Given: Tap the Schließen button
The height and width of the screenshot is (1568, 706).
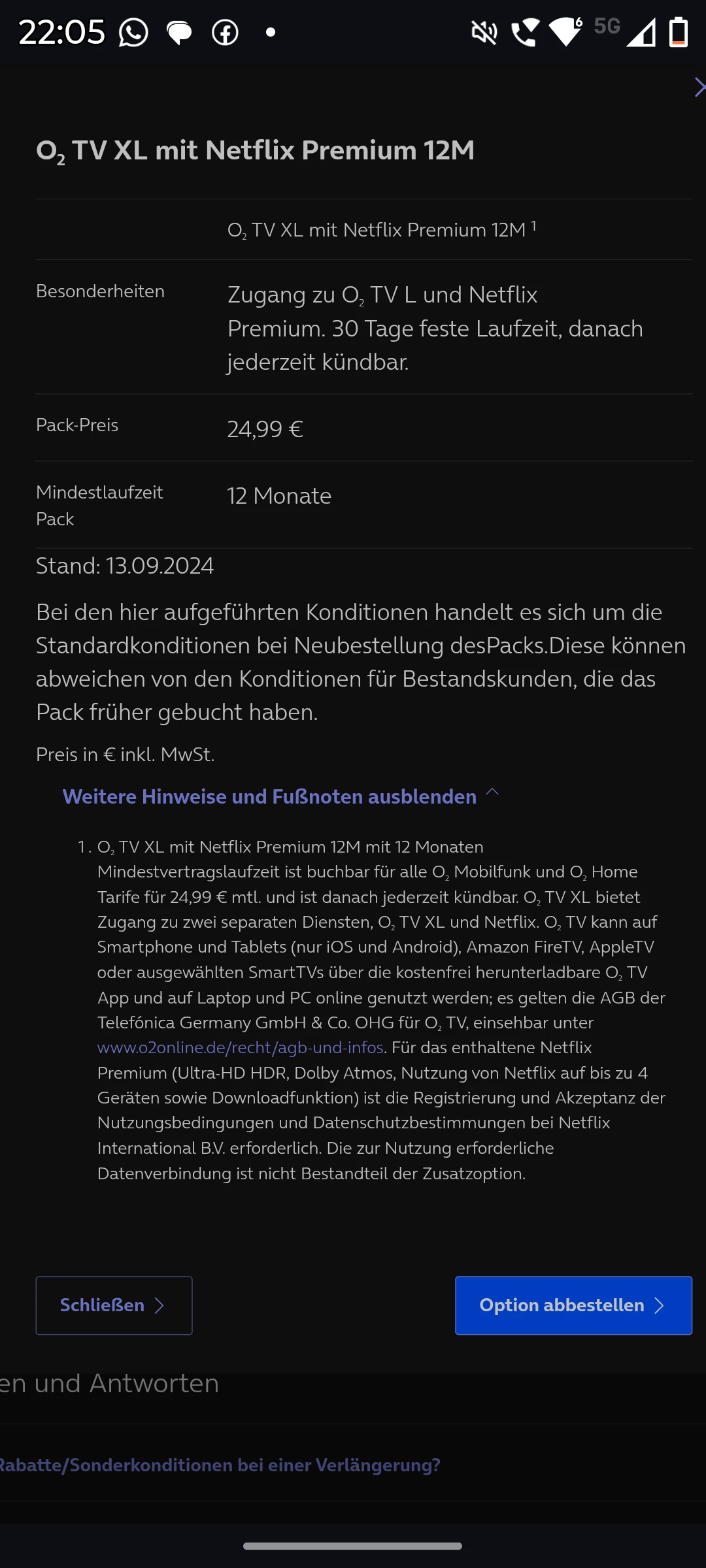Looking at the screenshot, I should tap(114, 1305).
